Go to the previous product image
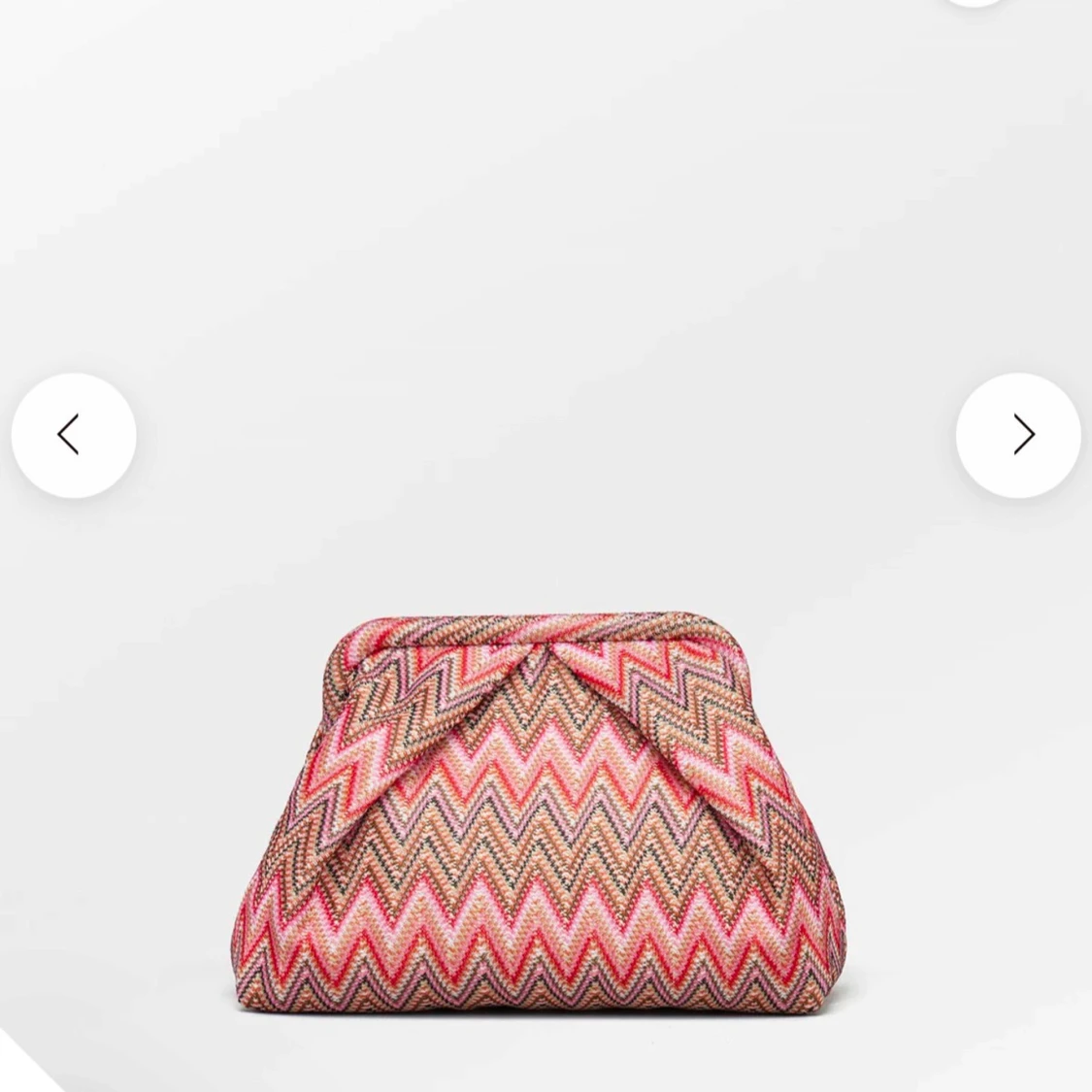This screenshot has width=1092, height=1092. tap(73, 435)
